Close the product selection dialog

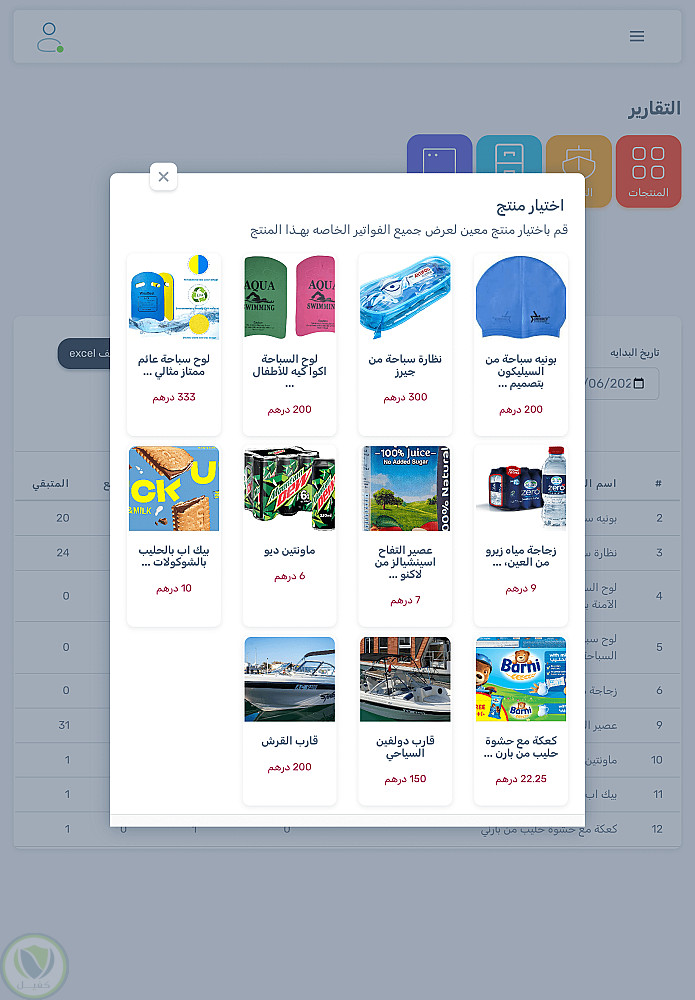coord(163,177)
